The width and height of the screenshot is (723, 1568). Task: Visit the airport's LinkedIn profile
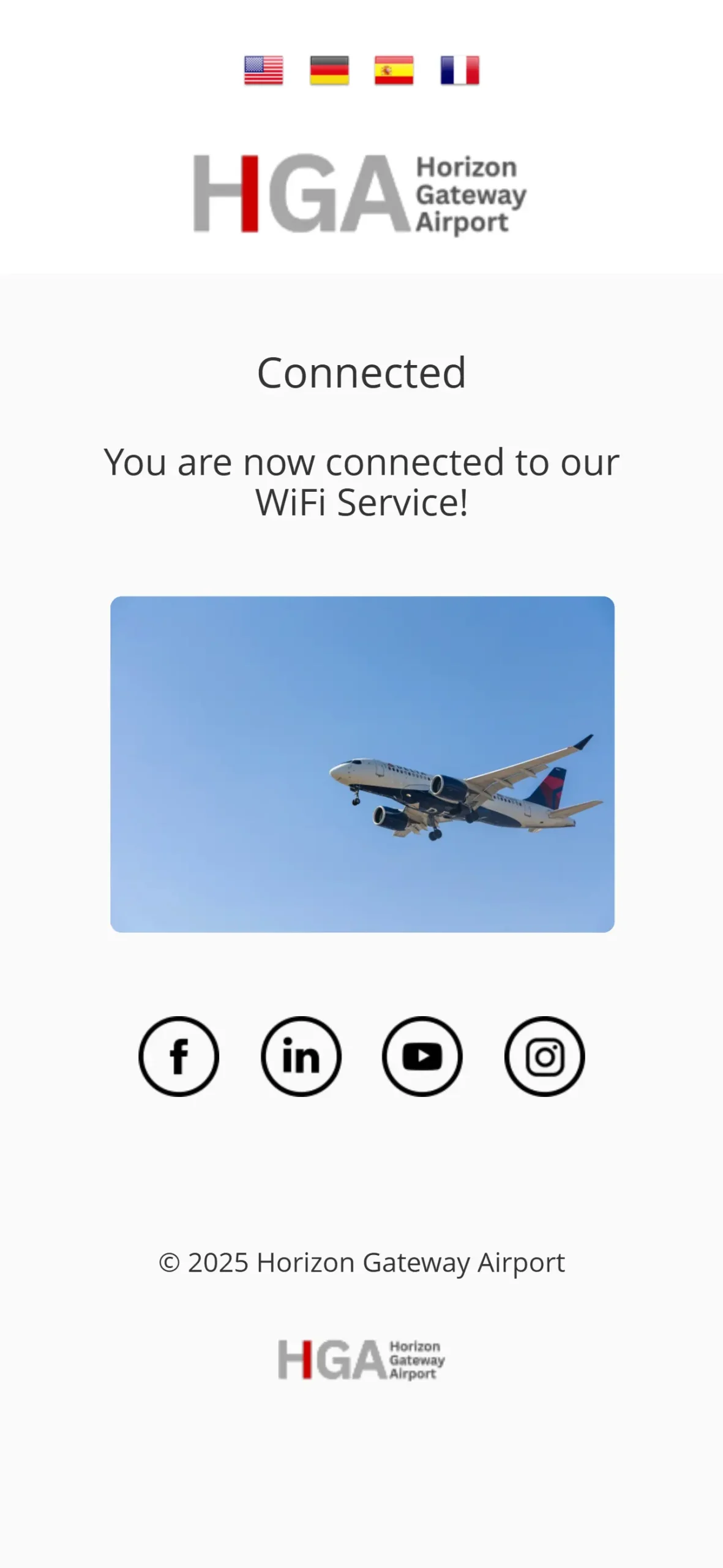tap(301, 1056)
